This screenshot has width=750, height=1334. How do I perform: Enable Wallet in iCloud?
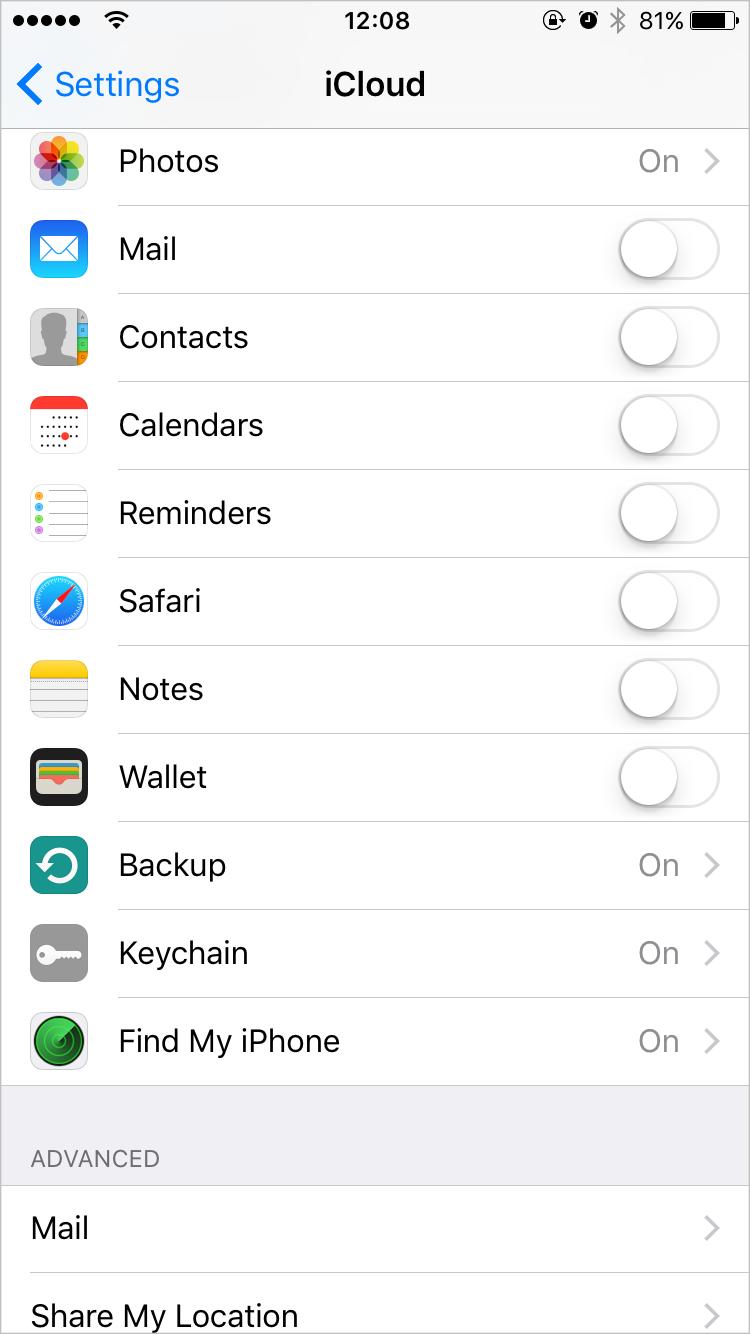coord(668,778)
